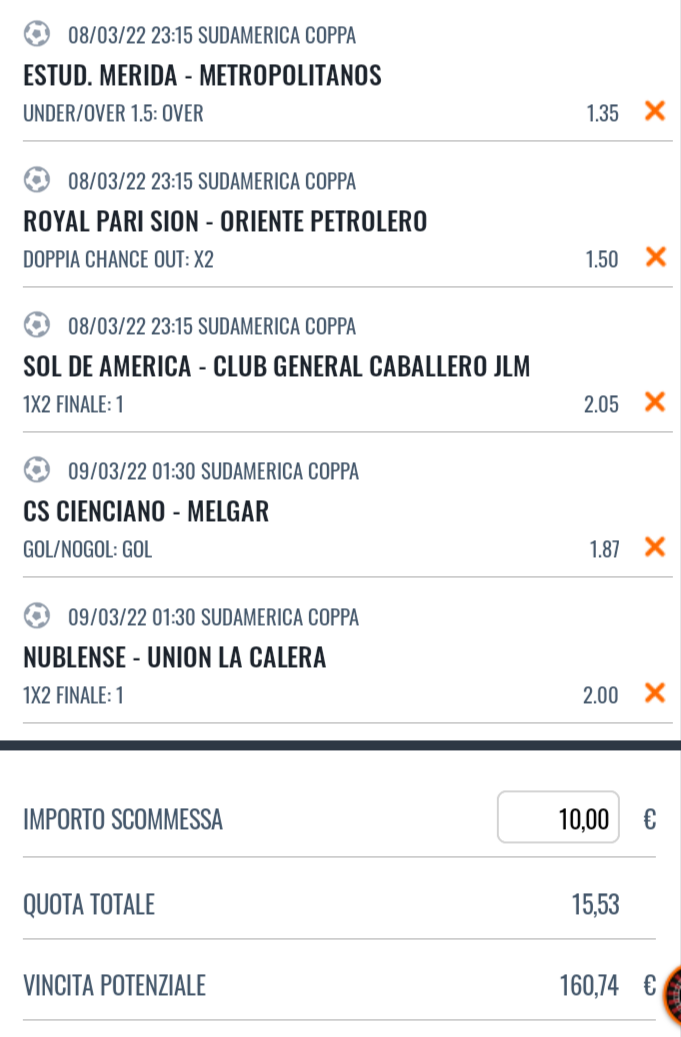The width and height of the screenshot is (681, 1037).
Task: Remove the Nublense - Union La Calera bet
Action: (x=655, y=692)
